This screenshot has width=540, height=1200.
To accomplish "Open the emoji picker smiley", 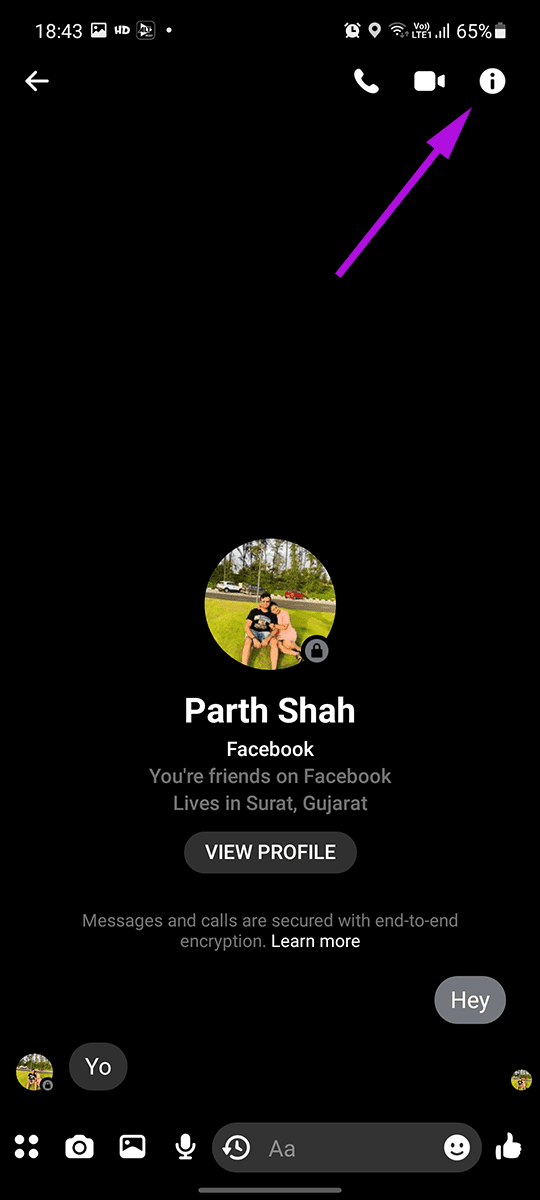I will pos(457,1148).
